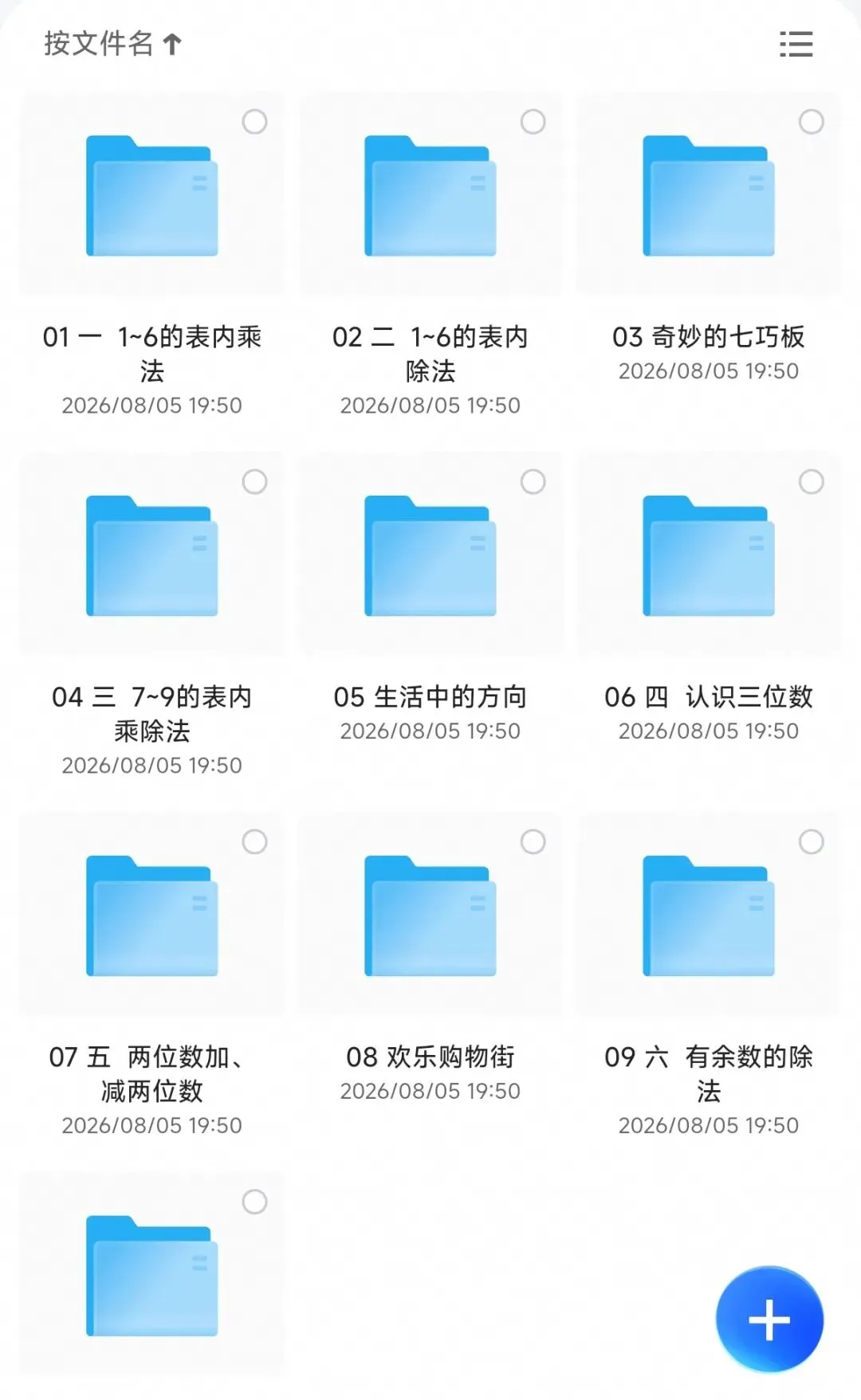Tap the blue plus add button
Screen dimensions: 861x1400
[769, 1319]
